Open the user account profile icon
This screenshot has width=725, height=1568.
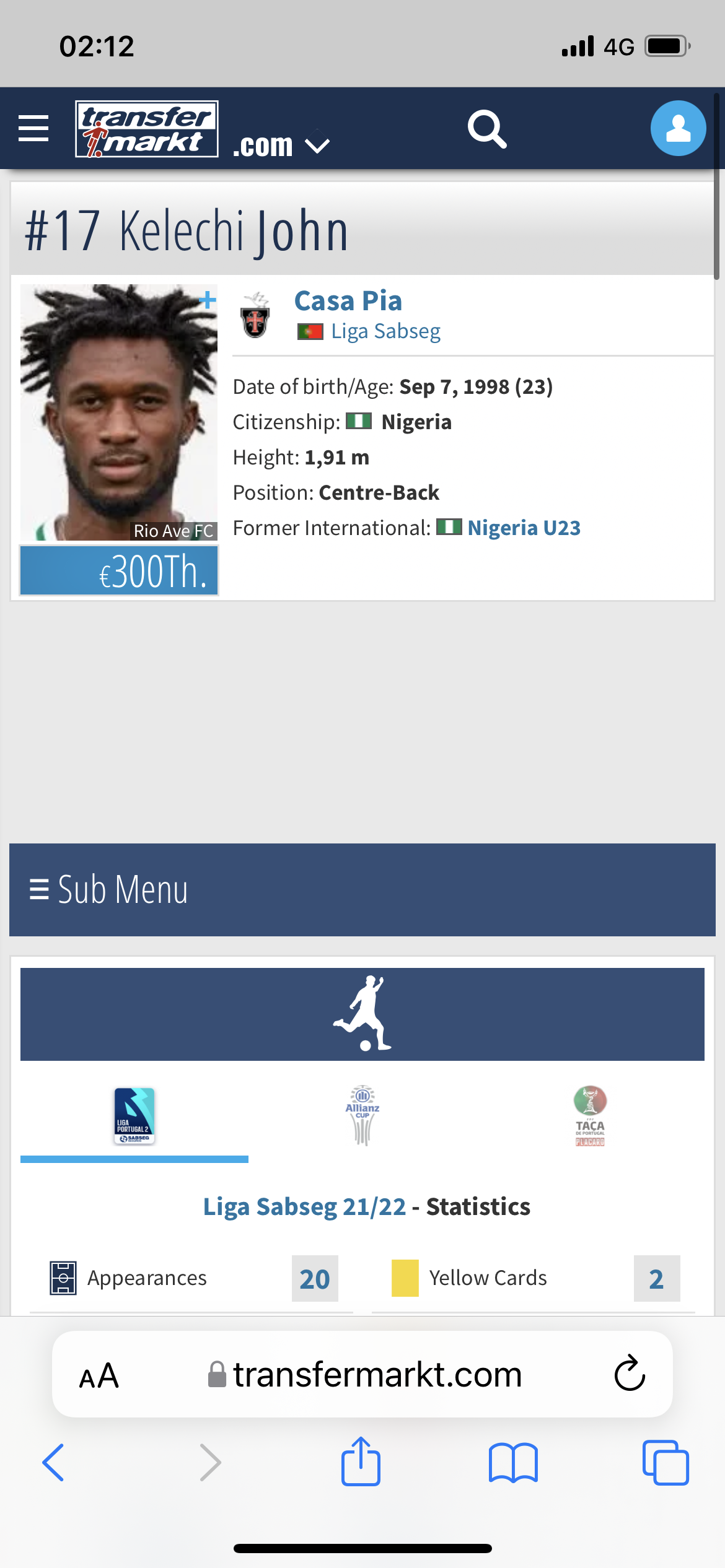(678, 128)
